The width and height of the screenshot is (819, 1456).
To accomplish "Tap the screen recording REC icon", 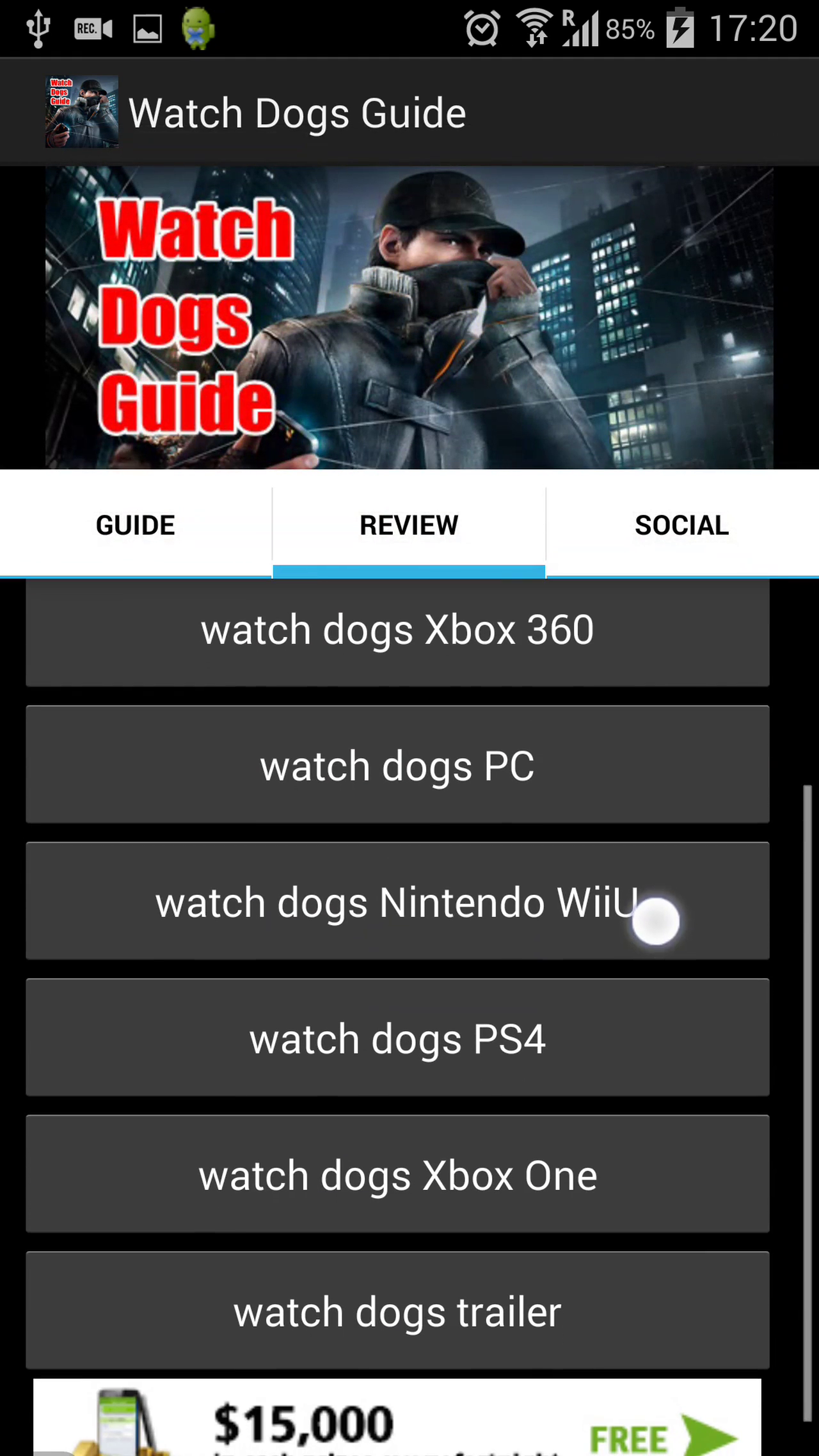I will pos(93,27).
